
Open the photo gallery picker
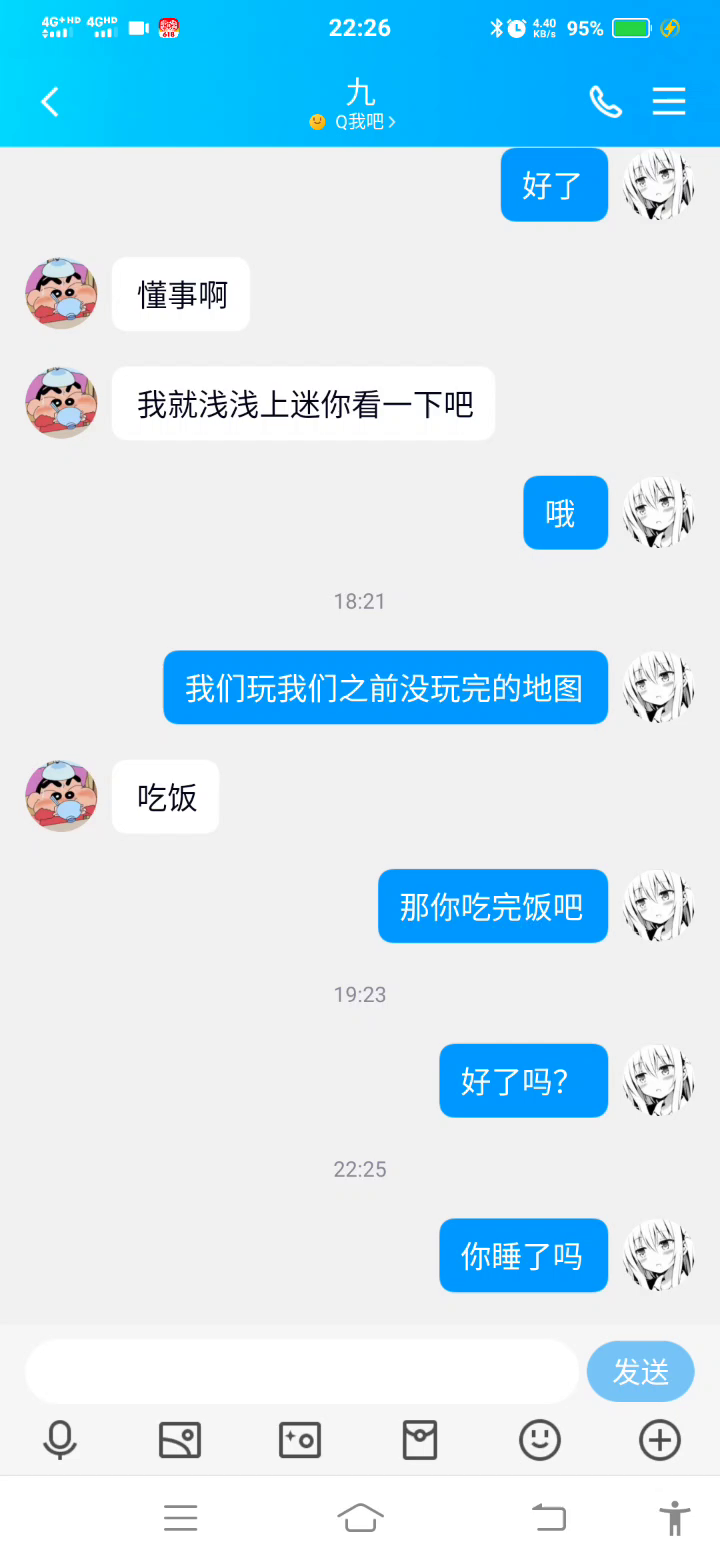(180, 1440)
